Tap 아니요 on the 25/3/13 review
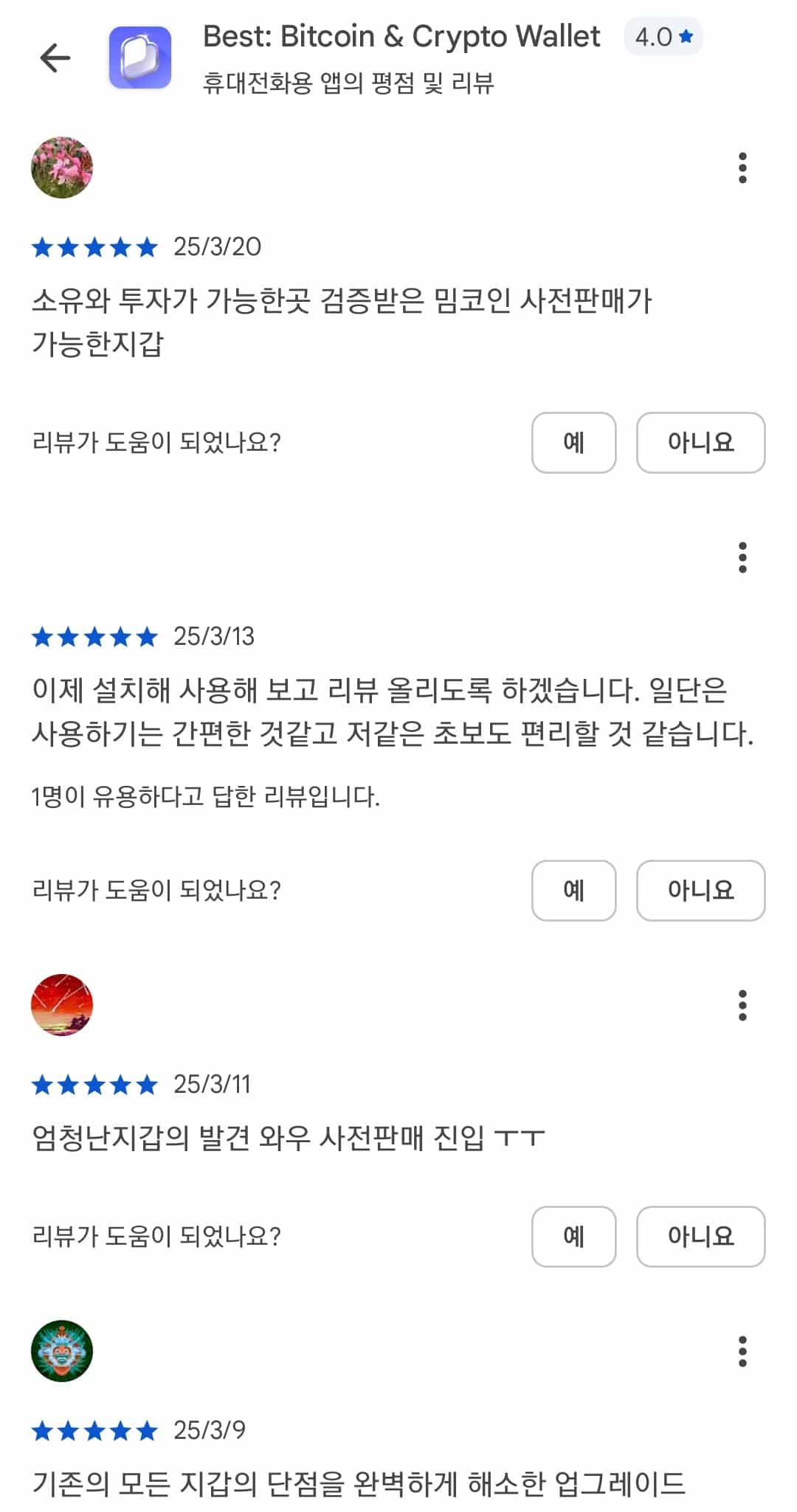The height and width of the screenshot is (1512, 797). (x=700, y=891)
